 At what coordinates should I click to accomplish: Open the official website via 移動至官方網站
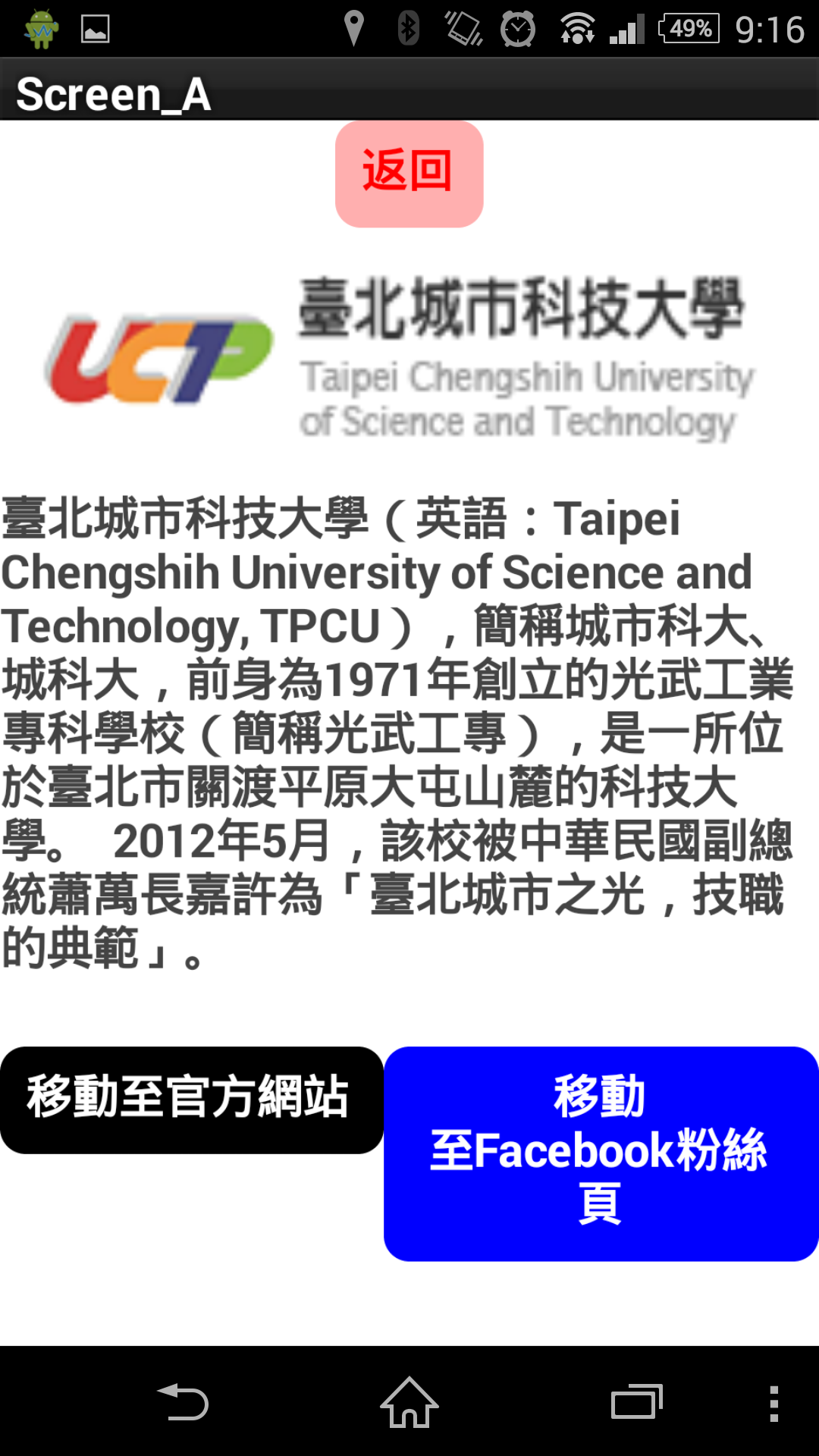[191, 1100]
